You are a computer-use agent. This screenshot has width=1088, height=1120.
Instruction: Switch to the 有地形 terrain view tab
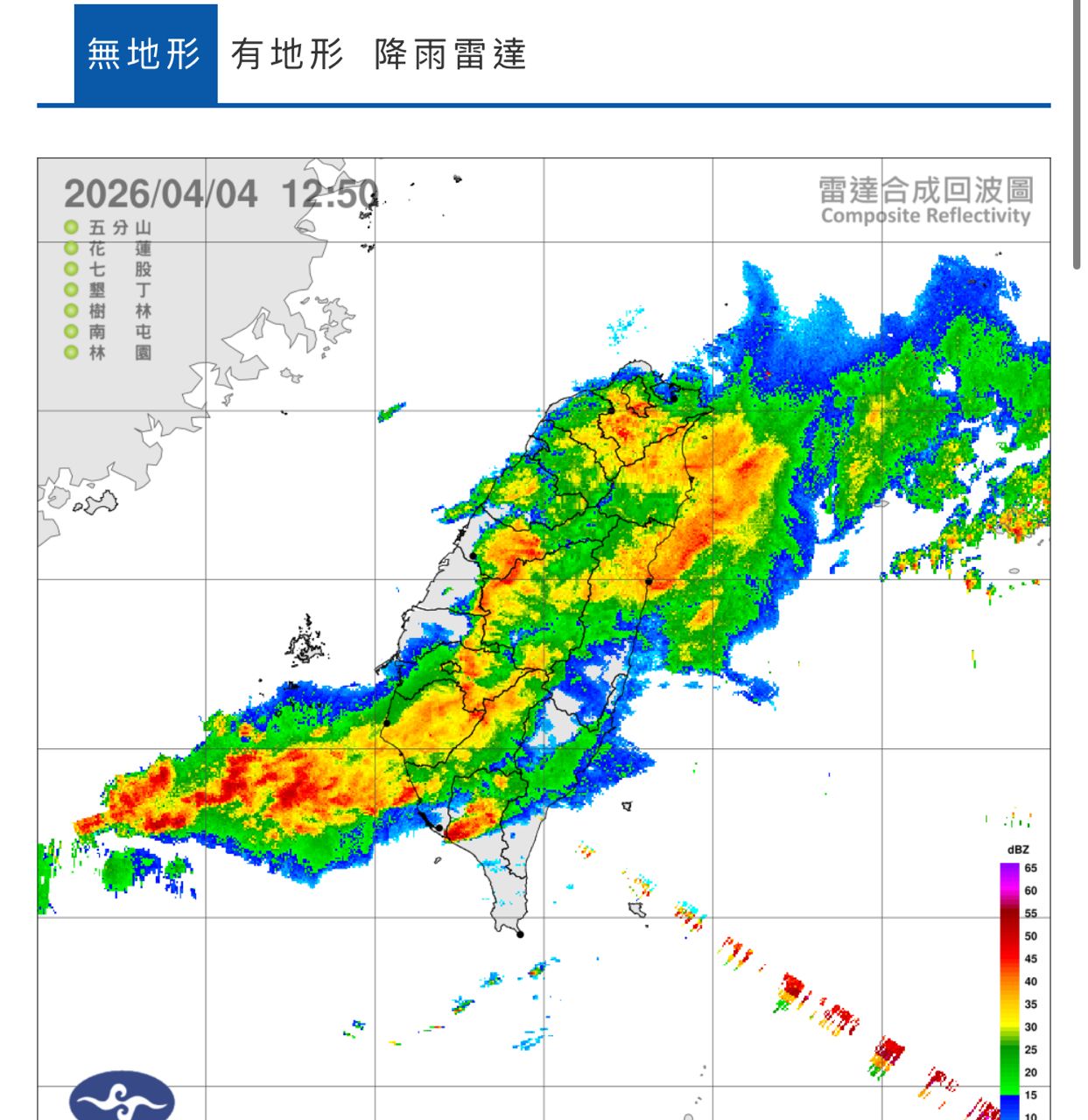(x=290, y=52)
